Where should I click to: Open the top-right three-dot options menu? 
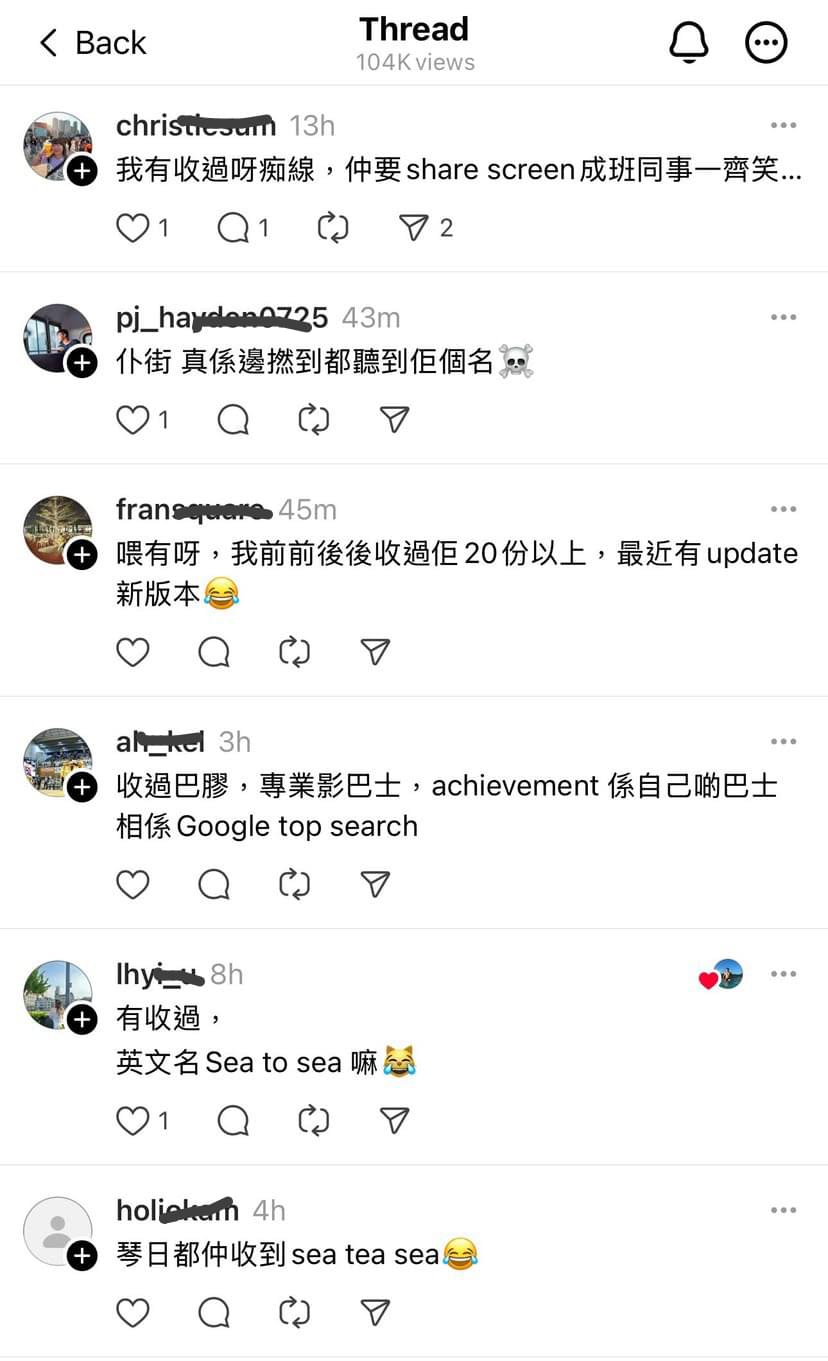(766, 42)
